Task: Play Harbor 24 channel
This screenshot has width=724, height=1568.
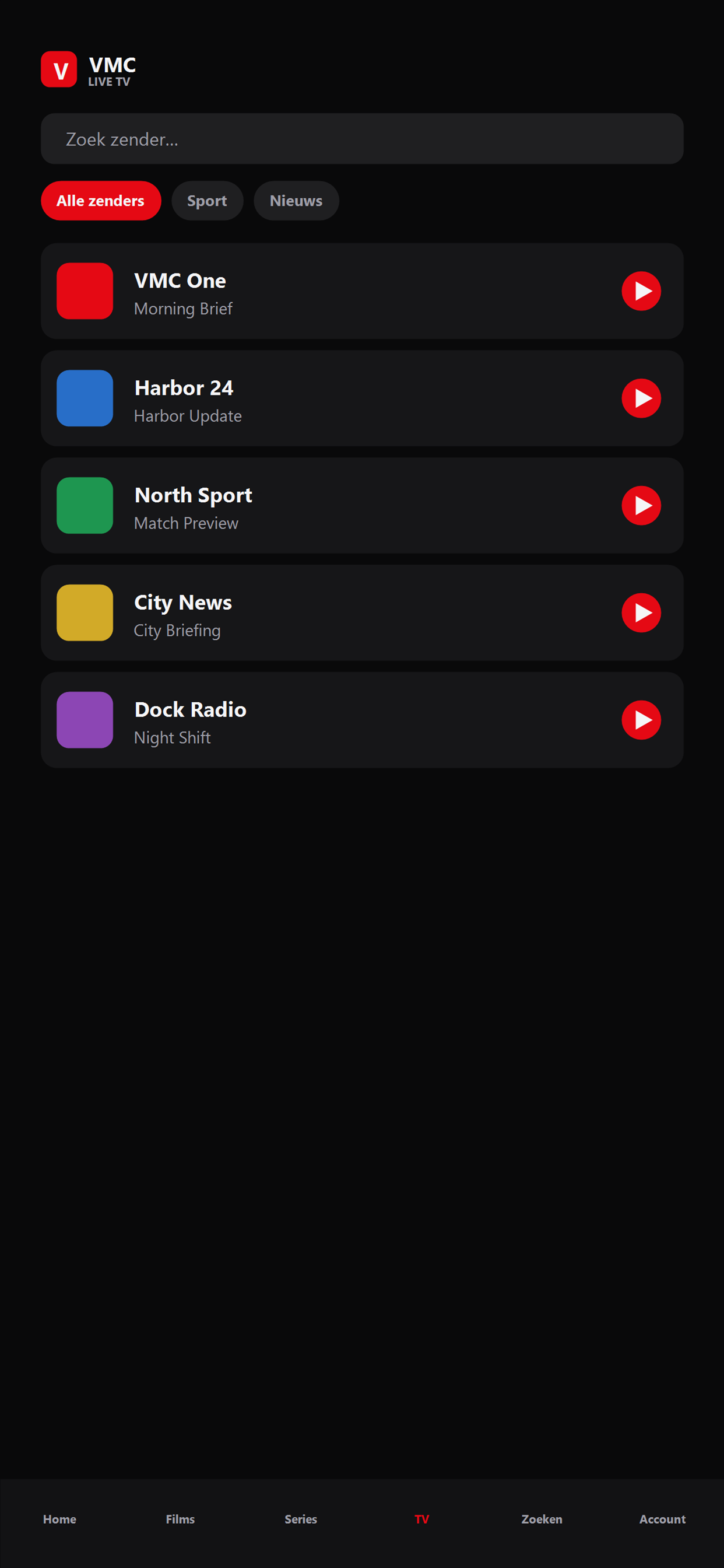Action: click(x=641, y=398)
